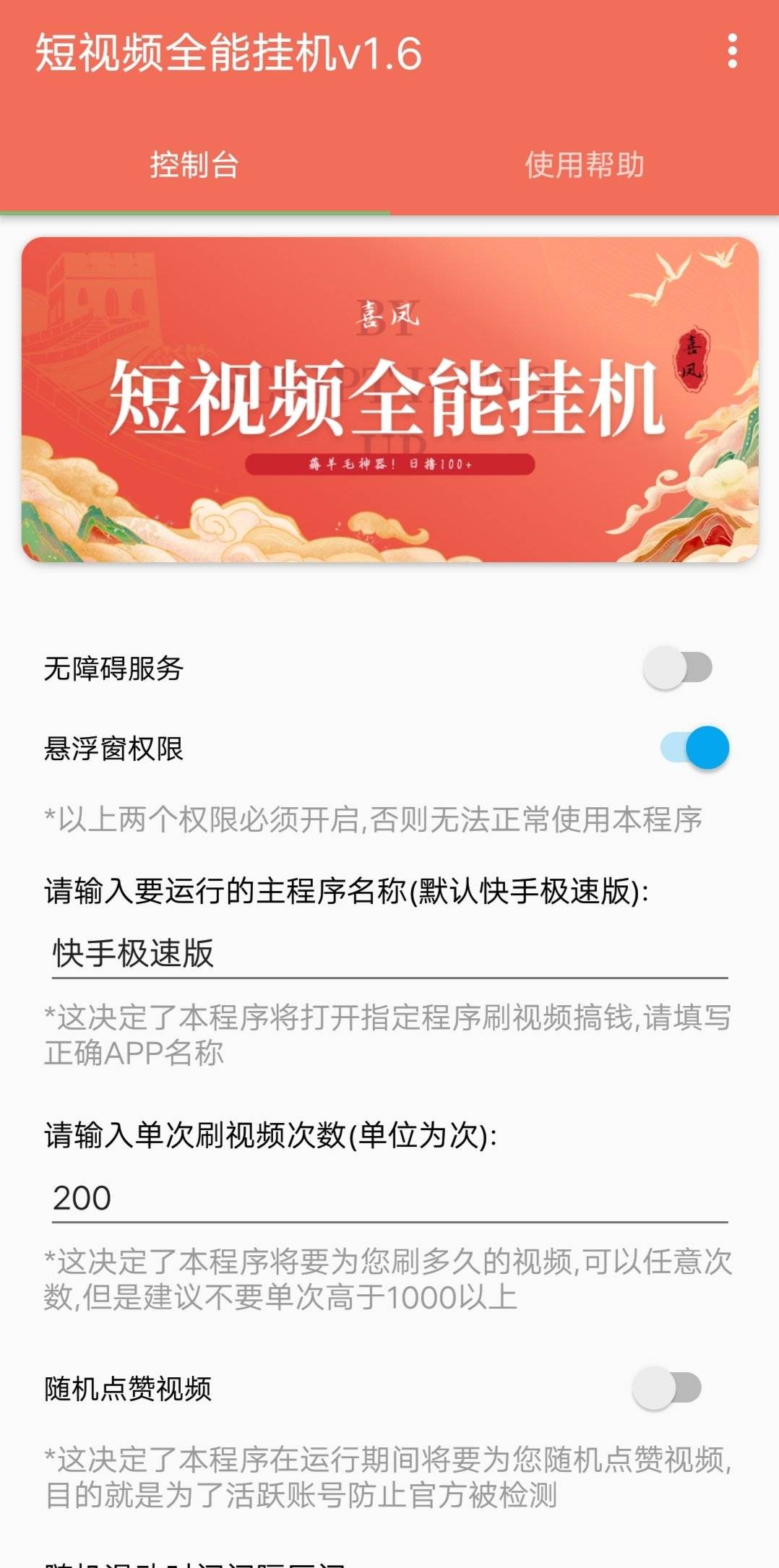Switch to the 使用帮助 tab
This screenshot has height=1568, width=779.
[584, 165]
